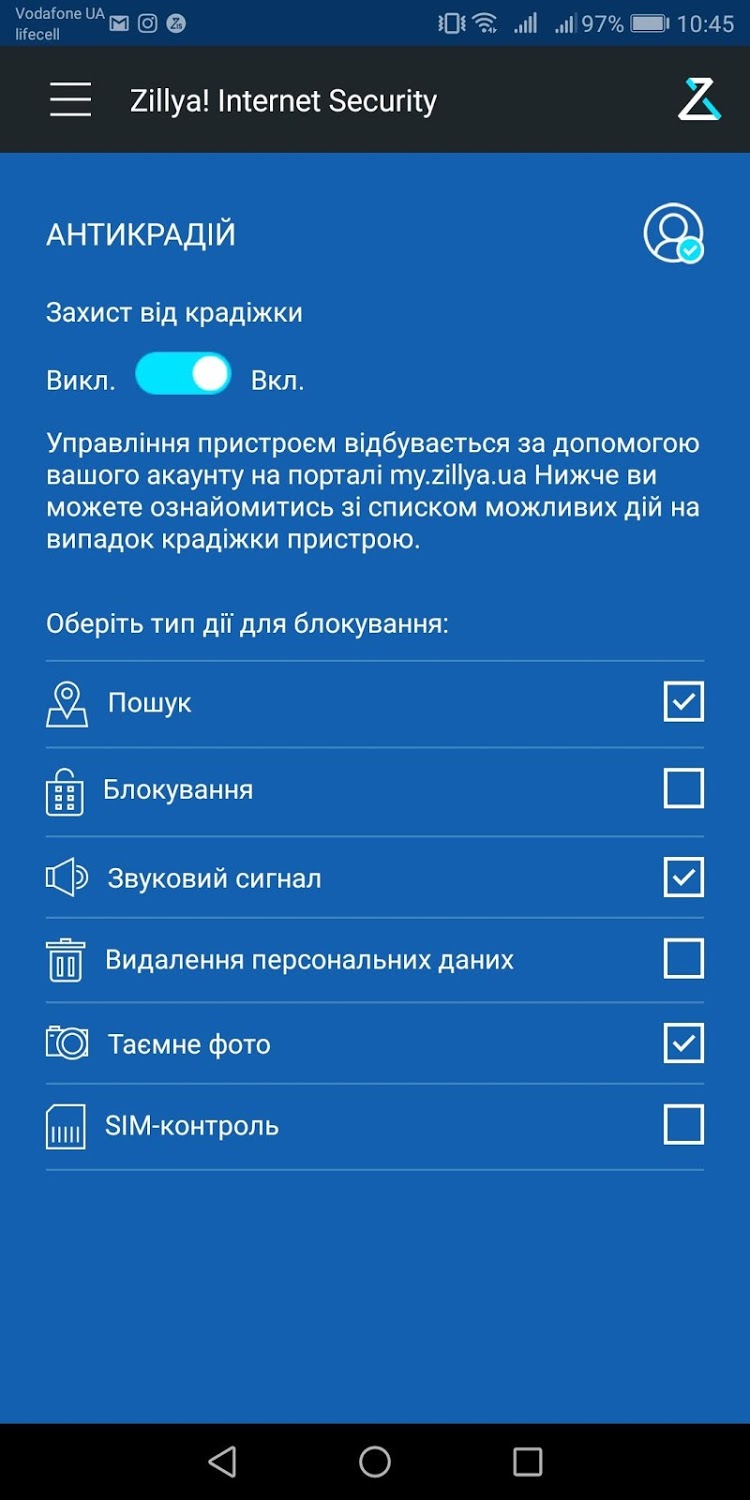The image size is (750, 1500).
Task: Go back using the system back button
Action: click(x=222, y=1462)
